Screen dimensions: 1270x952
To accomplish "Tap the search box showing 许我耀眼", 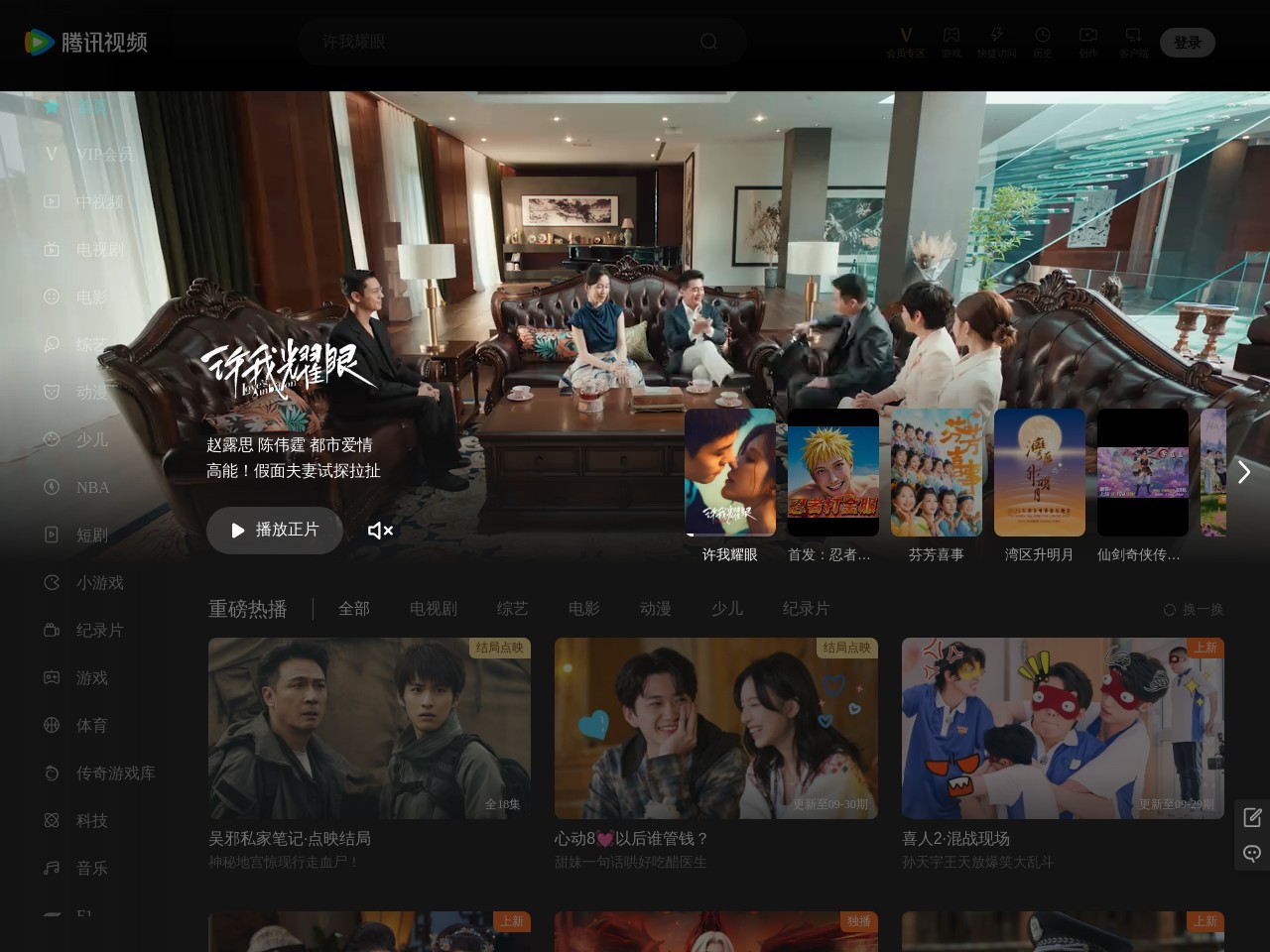I will 496,42.
